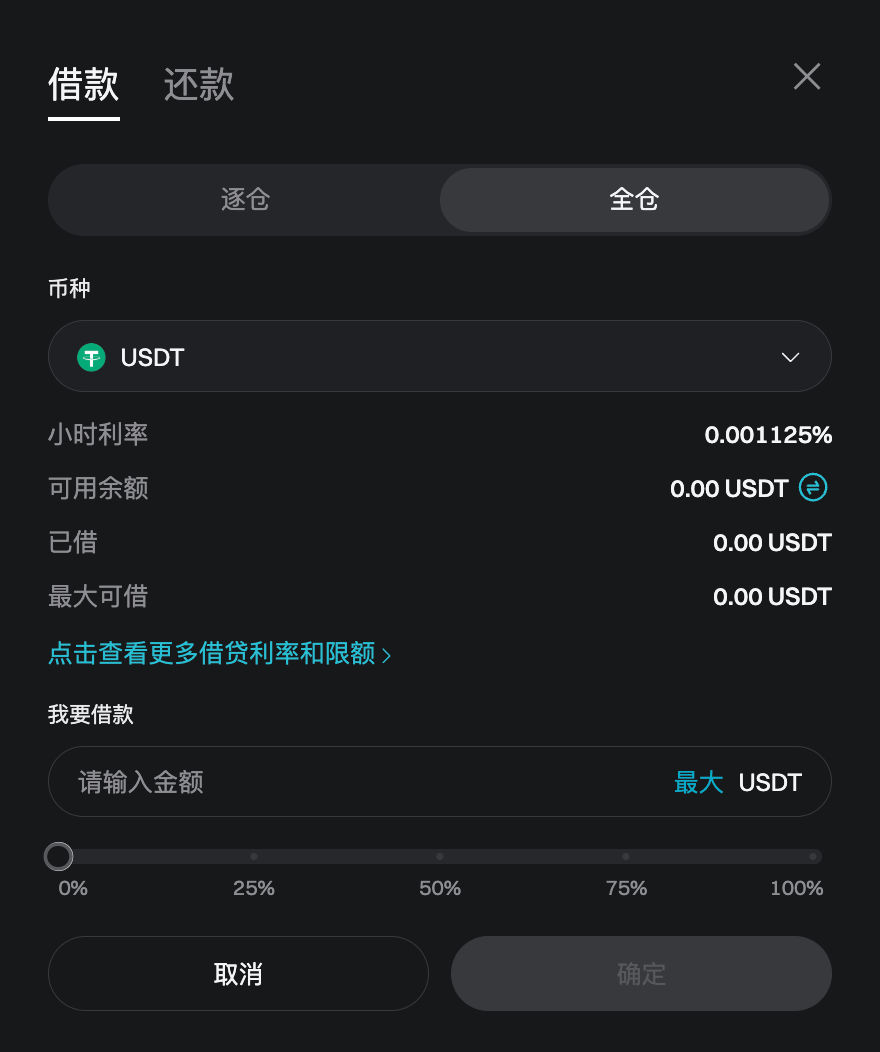Click the transfer icon next to 可用余额
The width and height of the screenshot is (880, 1052).
[813, 488]
